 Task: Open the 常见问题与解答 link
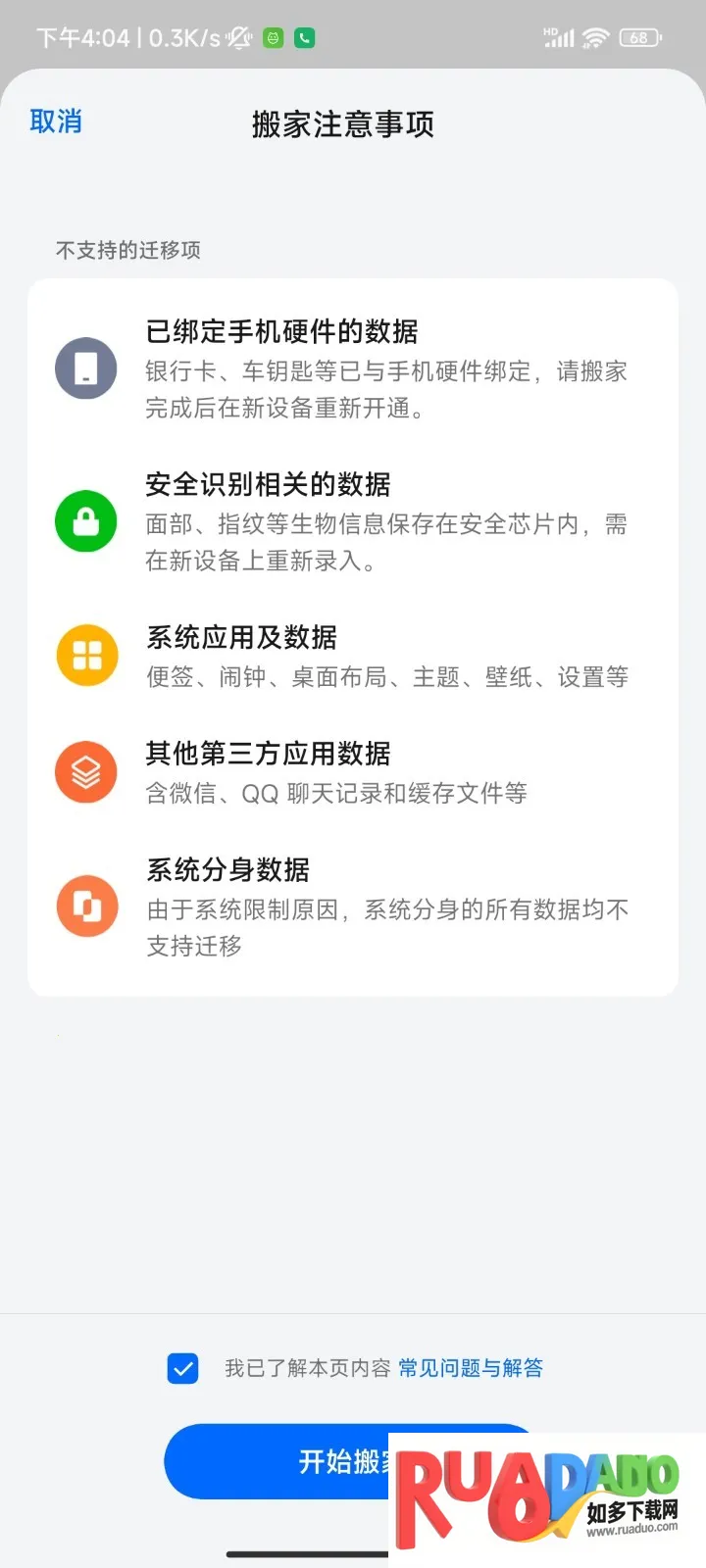tap(471, 1368)
